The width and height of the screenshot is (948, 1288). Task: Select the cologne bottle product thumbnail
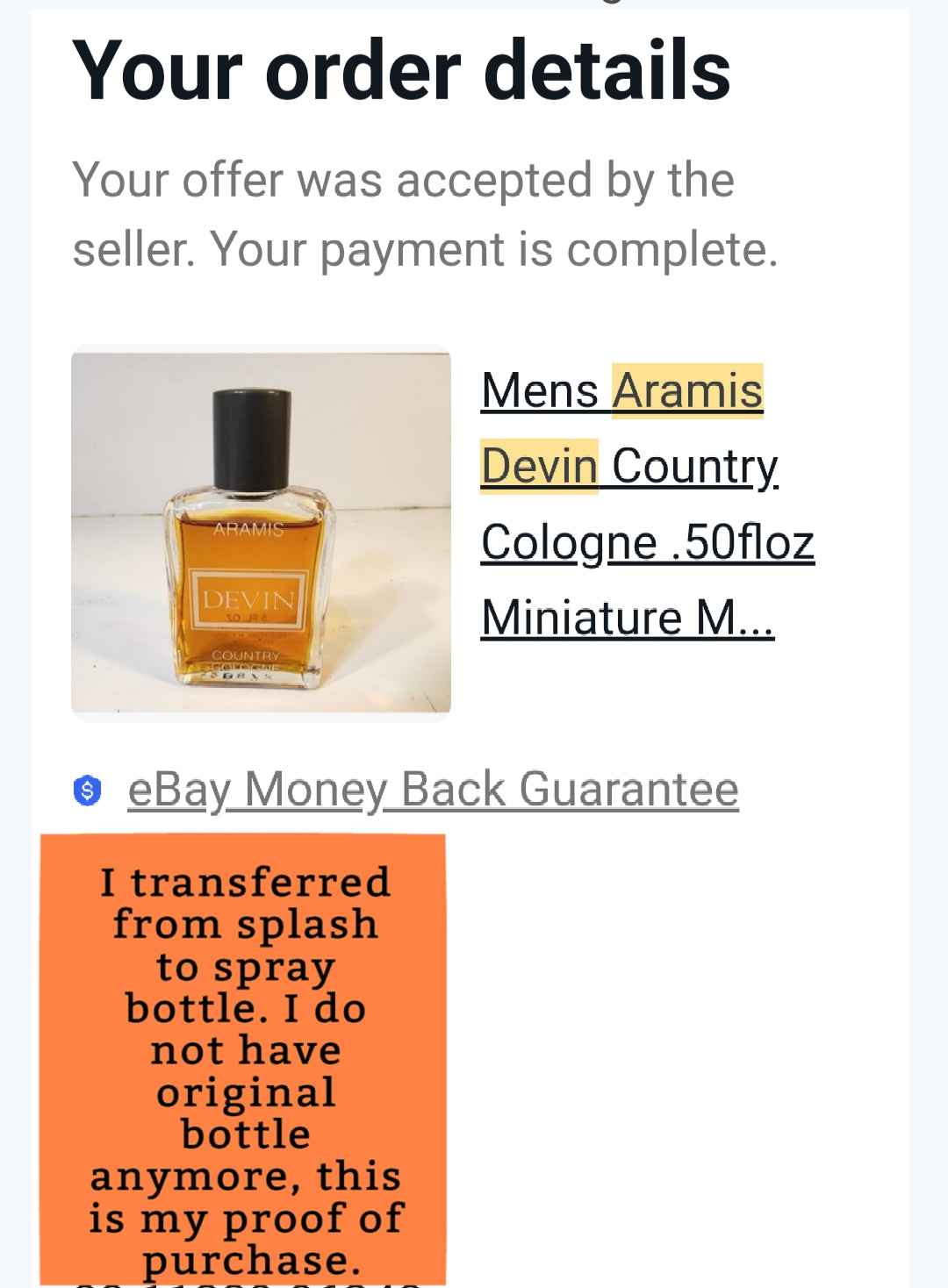pyautogui.click(x=261, y=532)
